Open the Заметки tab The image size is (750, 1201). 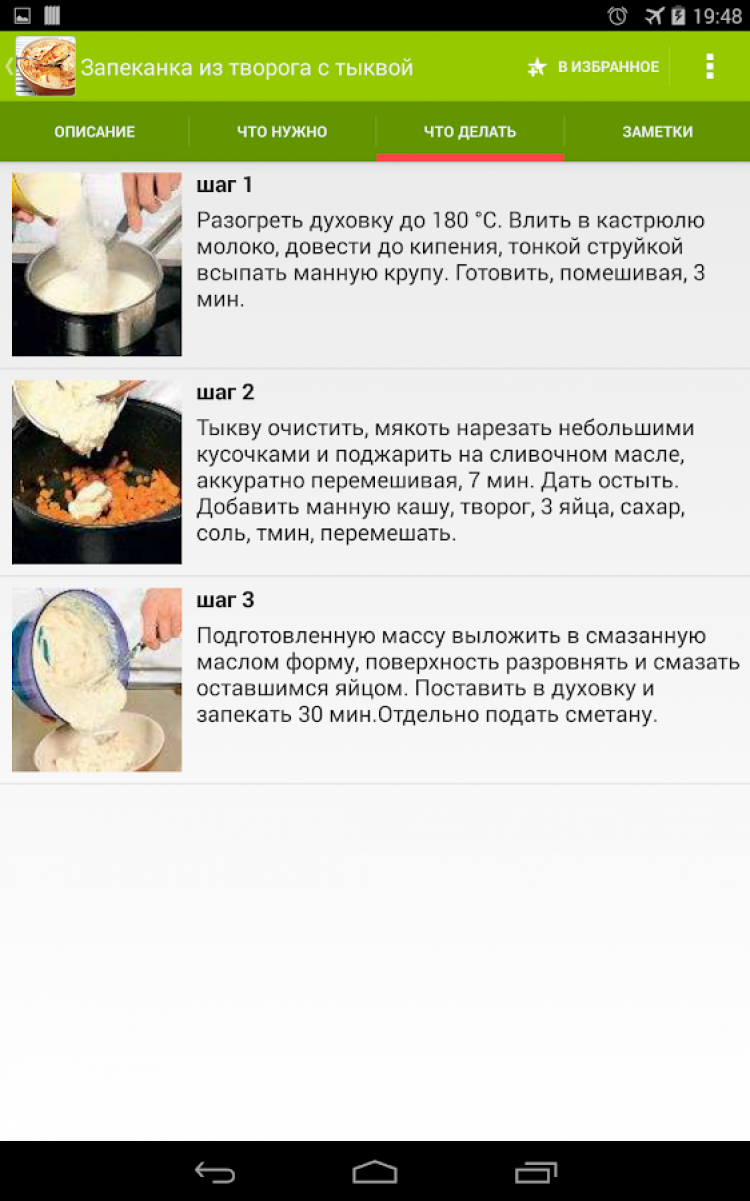657,132
